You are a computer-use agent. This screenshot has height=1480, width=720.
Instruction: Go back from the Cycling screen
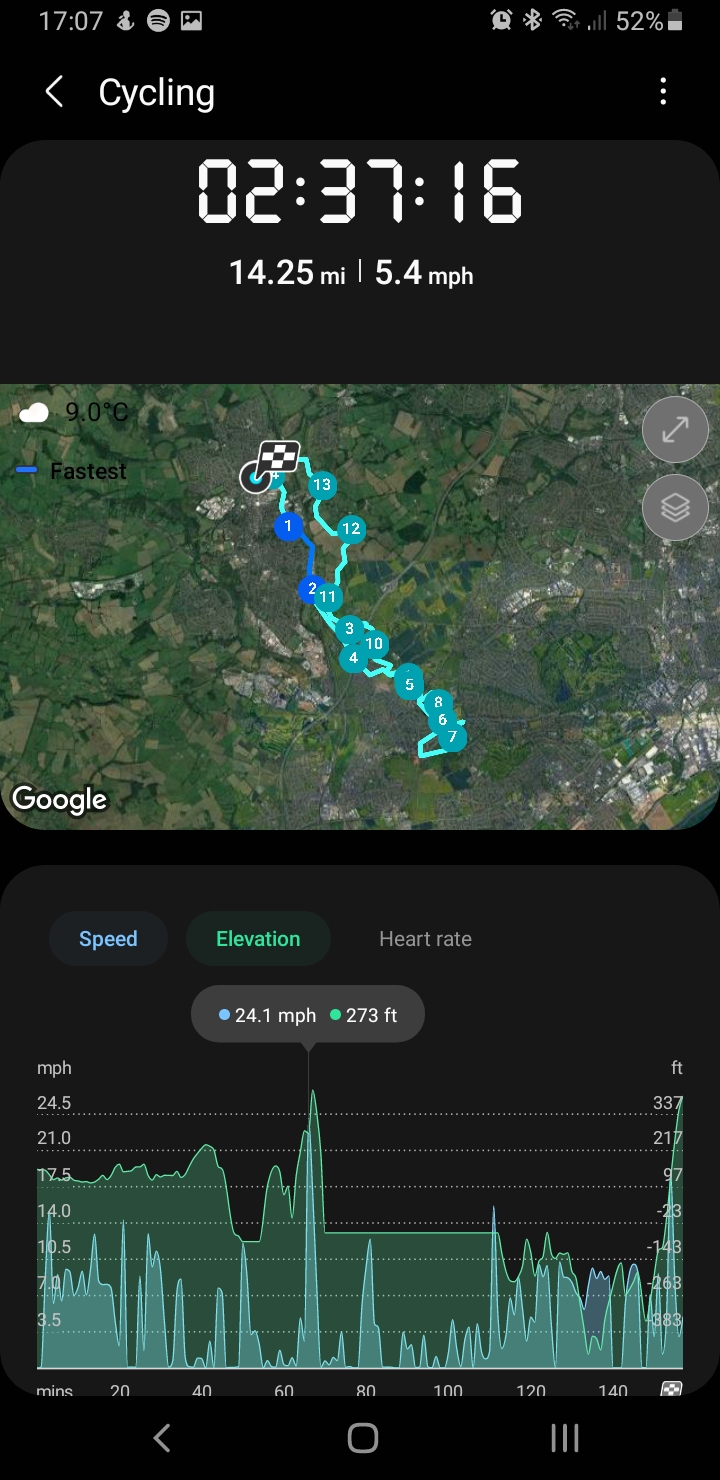(x=55, y=93)
